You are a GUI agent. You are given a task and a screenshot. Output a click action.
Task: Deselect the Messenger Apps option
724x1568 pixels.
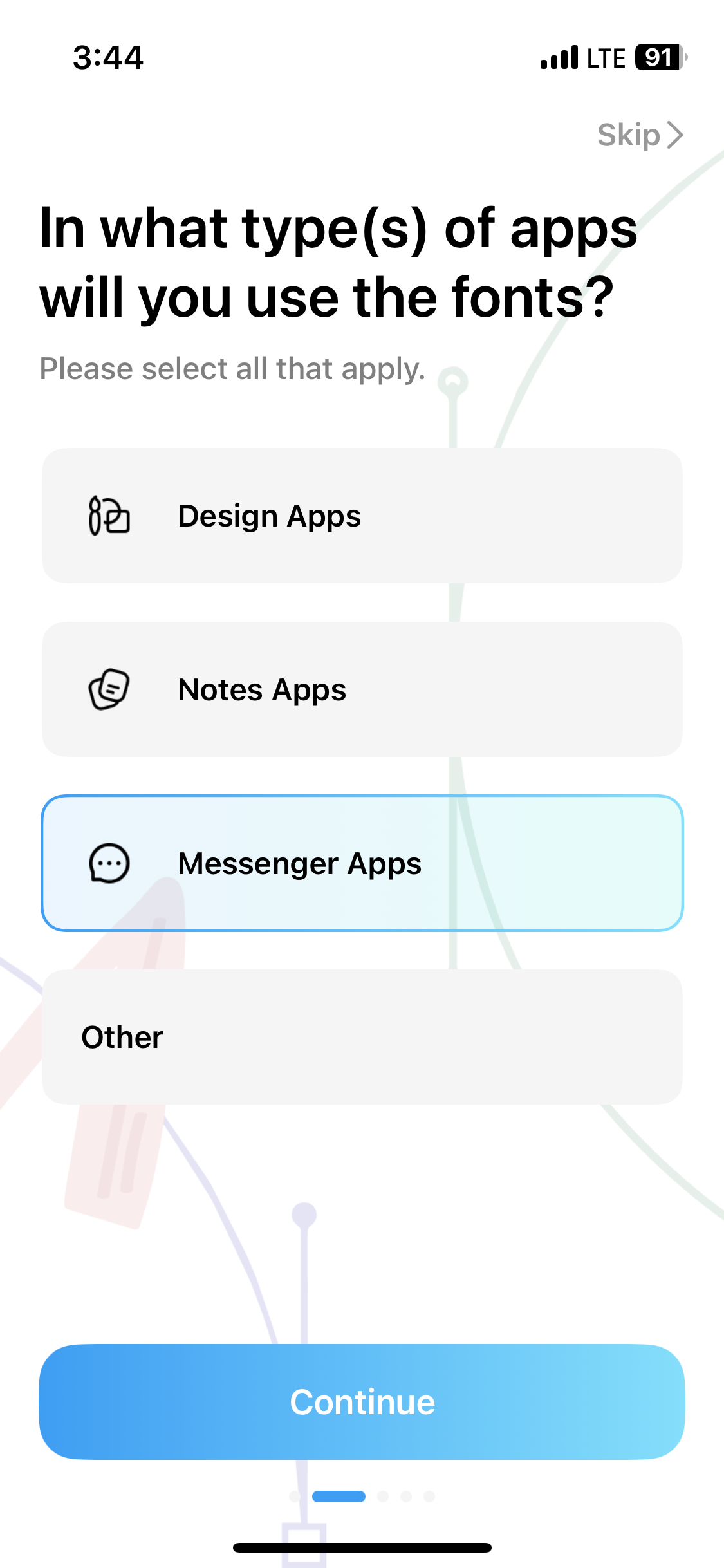(x=362, y=863)
